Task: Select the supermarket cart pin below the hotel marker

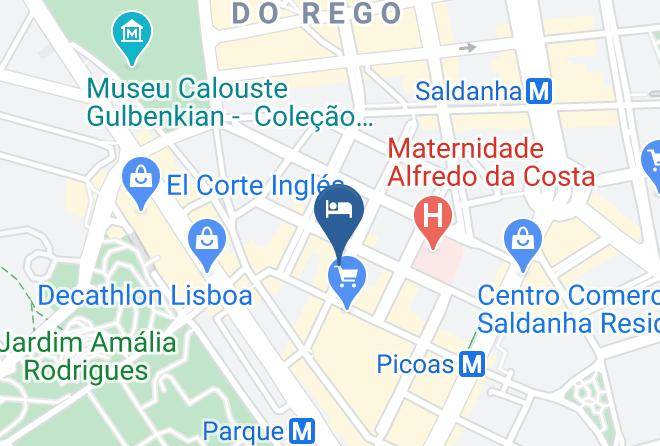Action: point(347,281)
